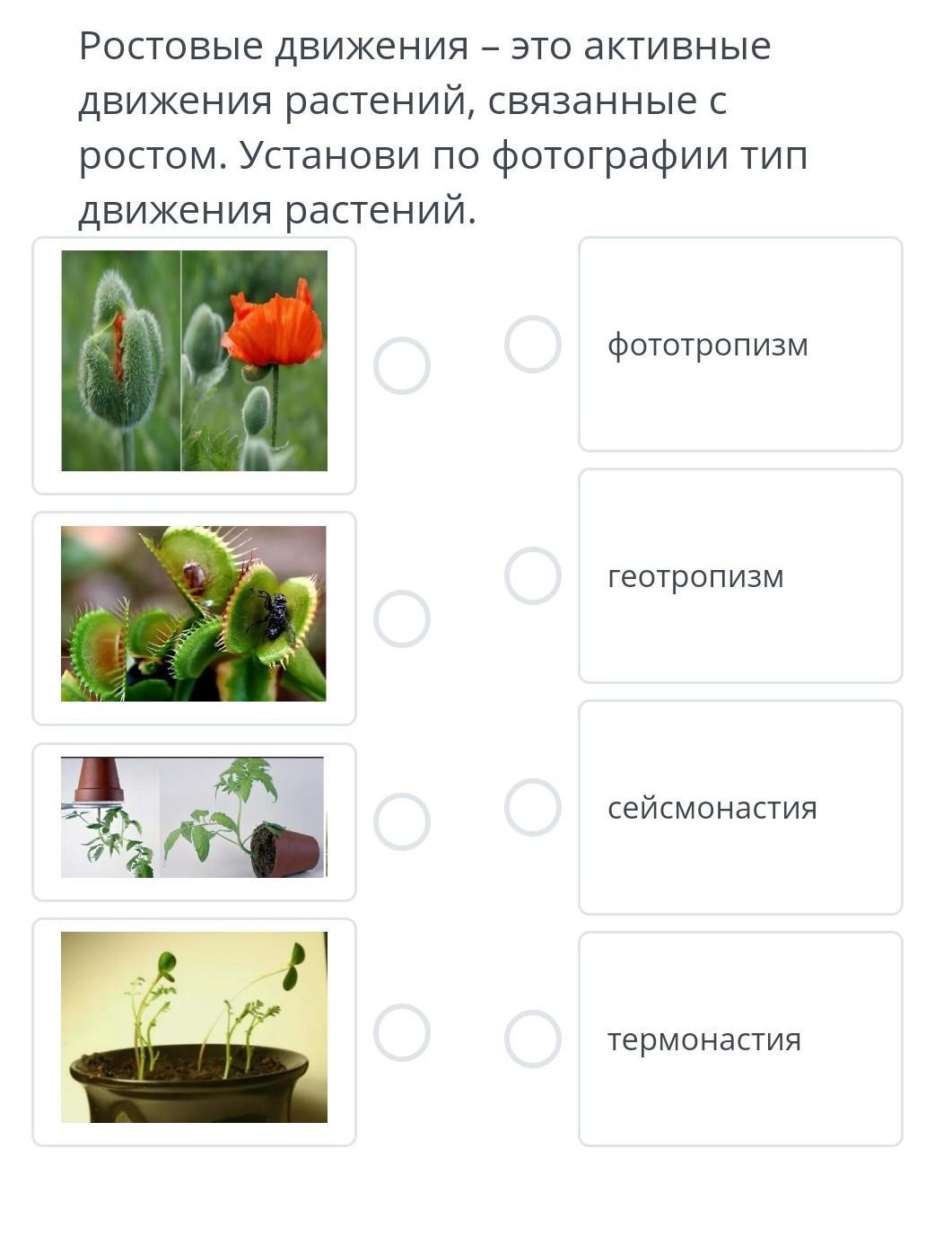Select the circle beside the poppy photo
Image resolution: width=952 pixels, height=1254 pixels.
[401, 365]
